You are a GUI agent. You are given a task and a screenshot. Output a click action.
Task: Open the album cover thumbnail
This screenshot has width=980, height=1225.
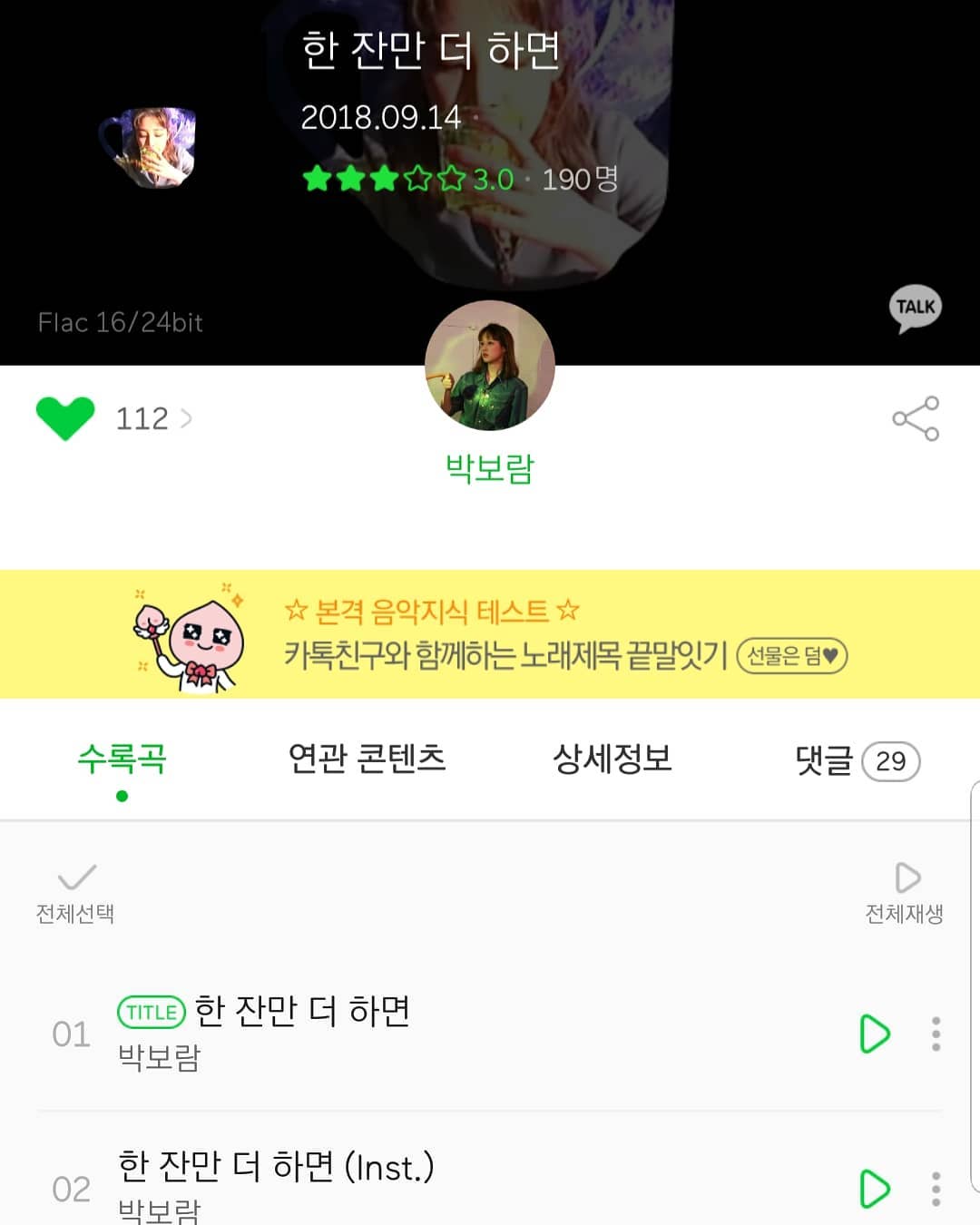[x=148, y=147]
